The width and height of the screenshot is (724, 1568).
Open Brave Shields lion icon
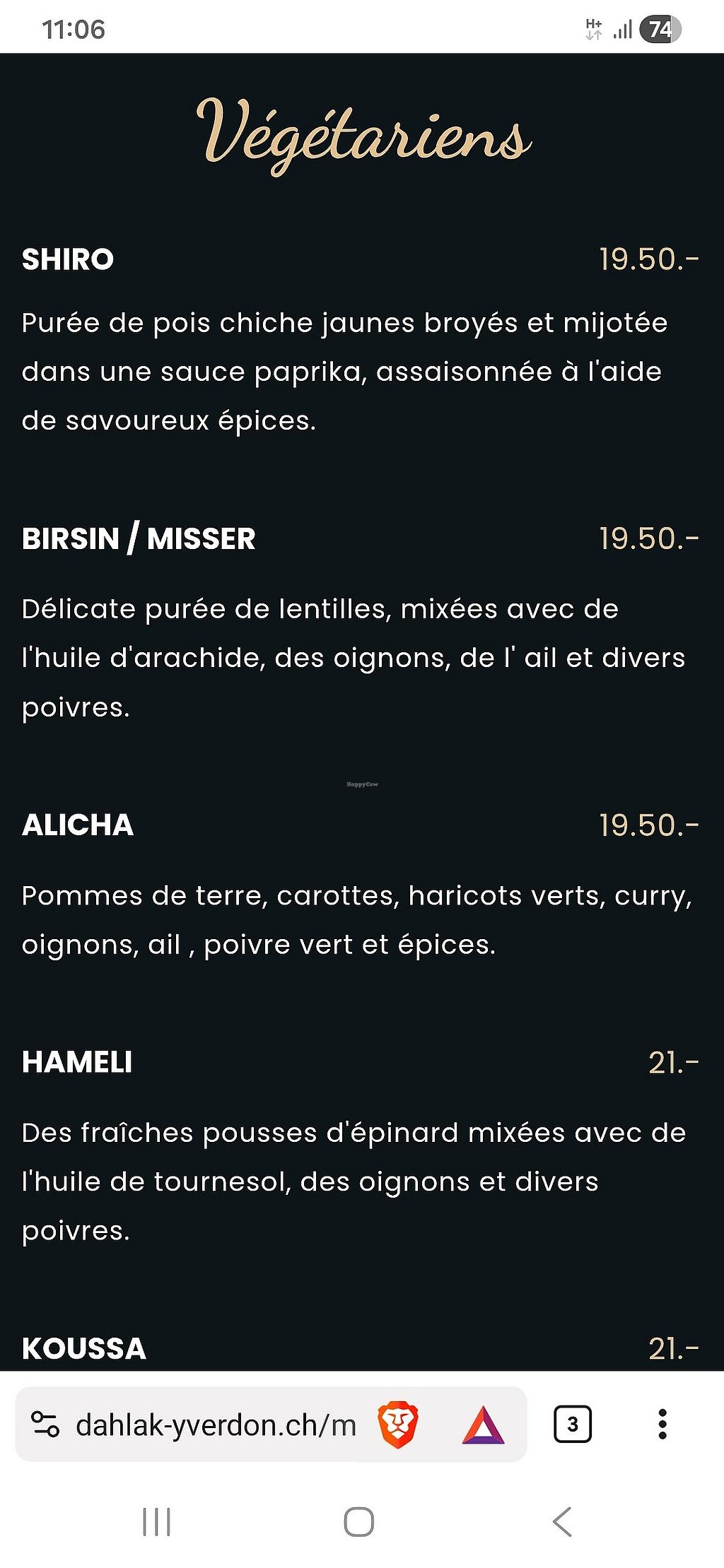pos(398,1424)
